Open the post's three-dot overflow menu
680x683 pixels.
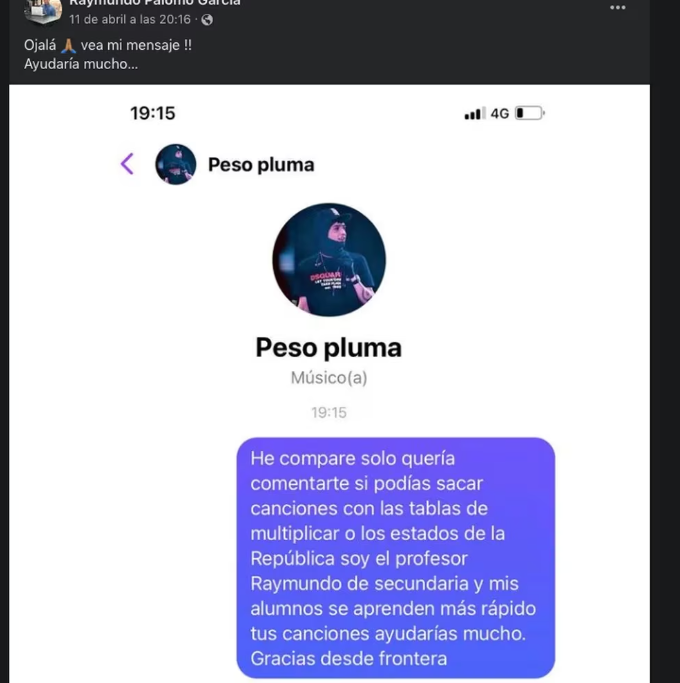[x=617, y=7]
